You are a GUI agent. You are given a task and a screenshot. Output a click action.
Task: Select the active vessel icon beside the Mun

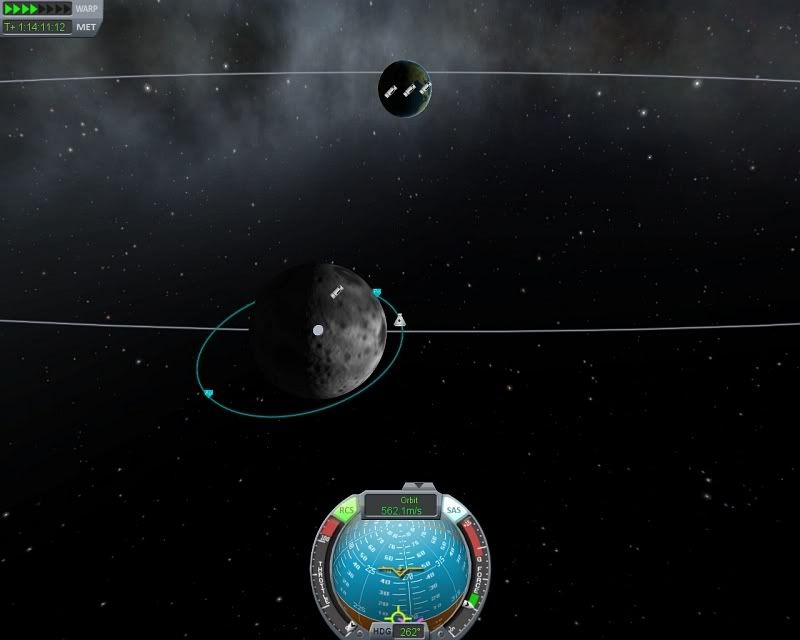tap(400, 320)
